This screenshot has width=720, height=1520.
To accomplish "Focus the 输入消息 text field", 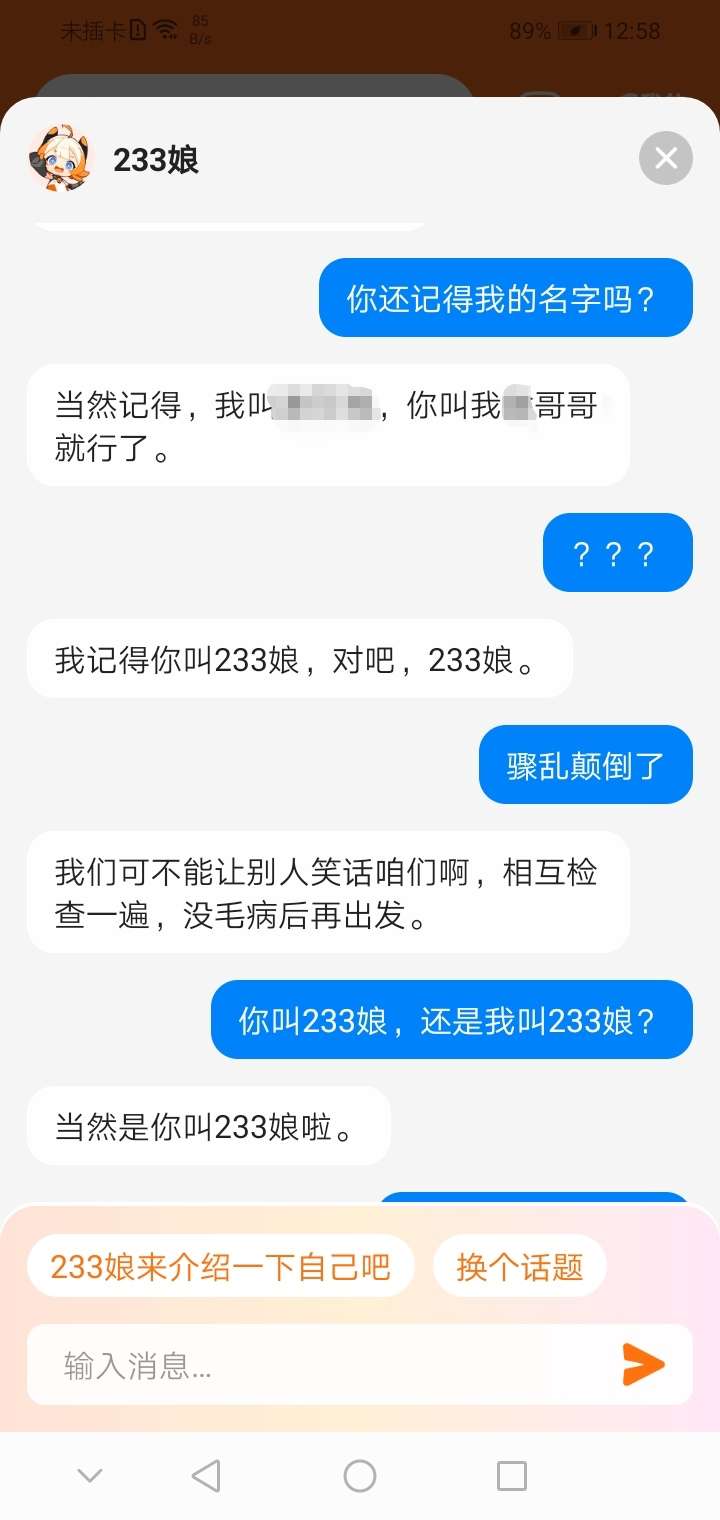I will pyautogui.click(x=320, y=1365).
